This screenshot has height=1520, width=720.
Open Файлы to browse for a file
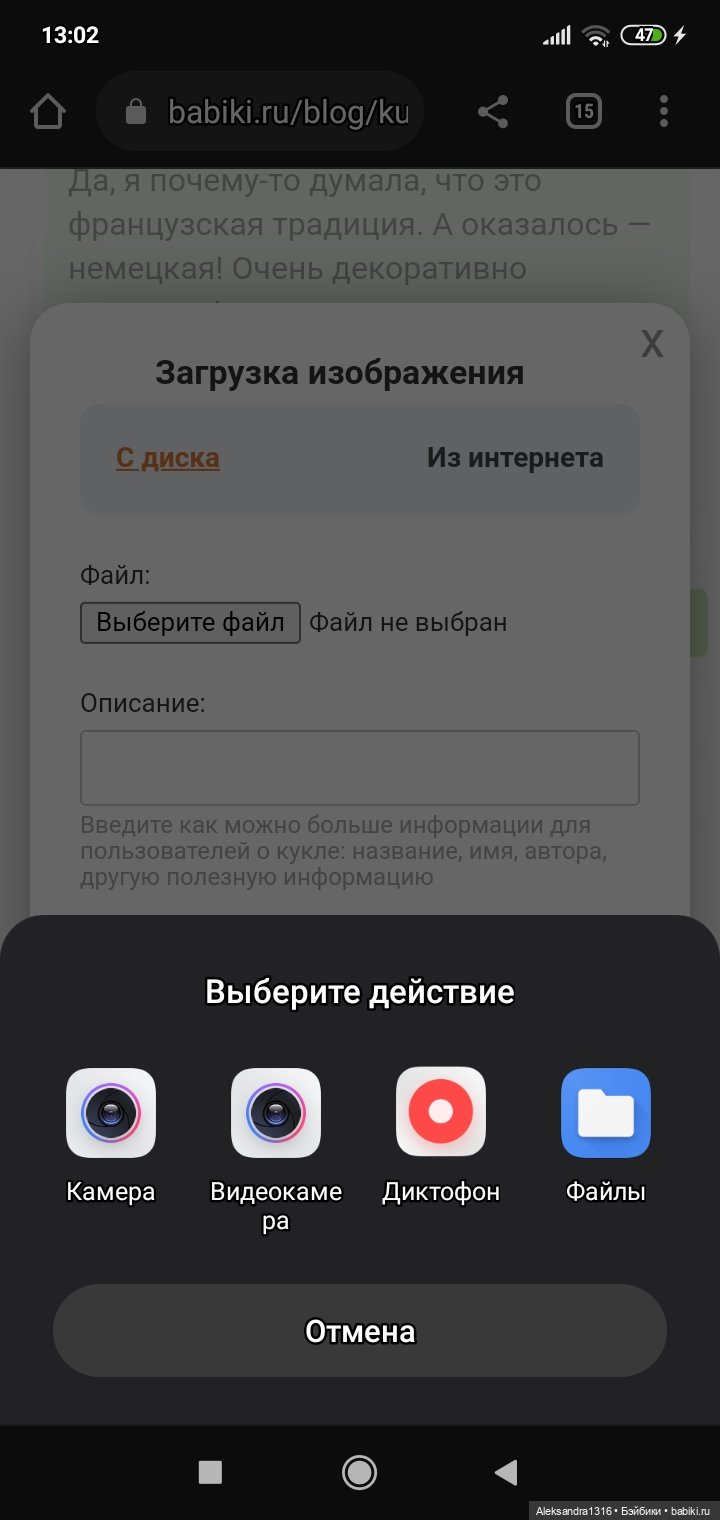(x=606, y=1113)
